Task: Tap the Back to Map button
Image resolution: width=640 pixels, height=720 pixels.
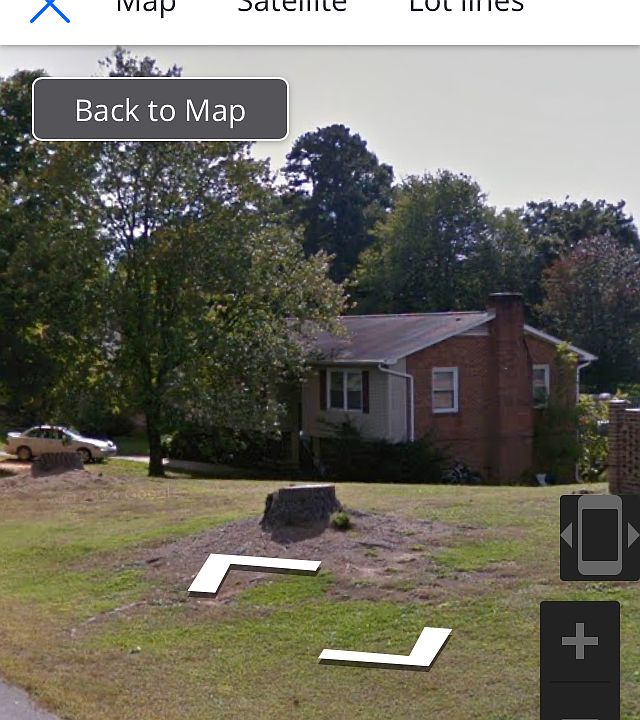Action: pos(160,110)
